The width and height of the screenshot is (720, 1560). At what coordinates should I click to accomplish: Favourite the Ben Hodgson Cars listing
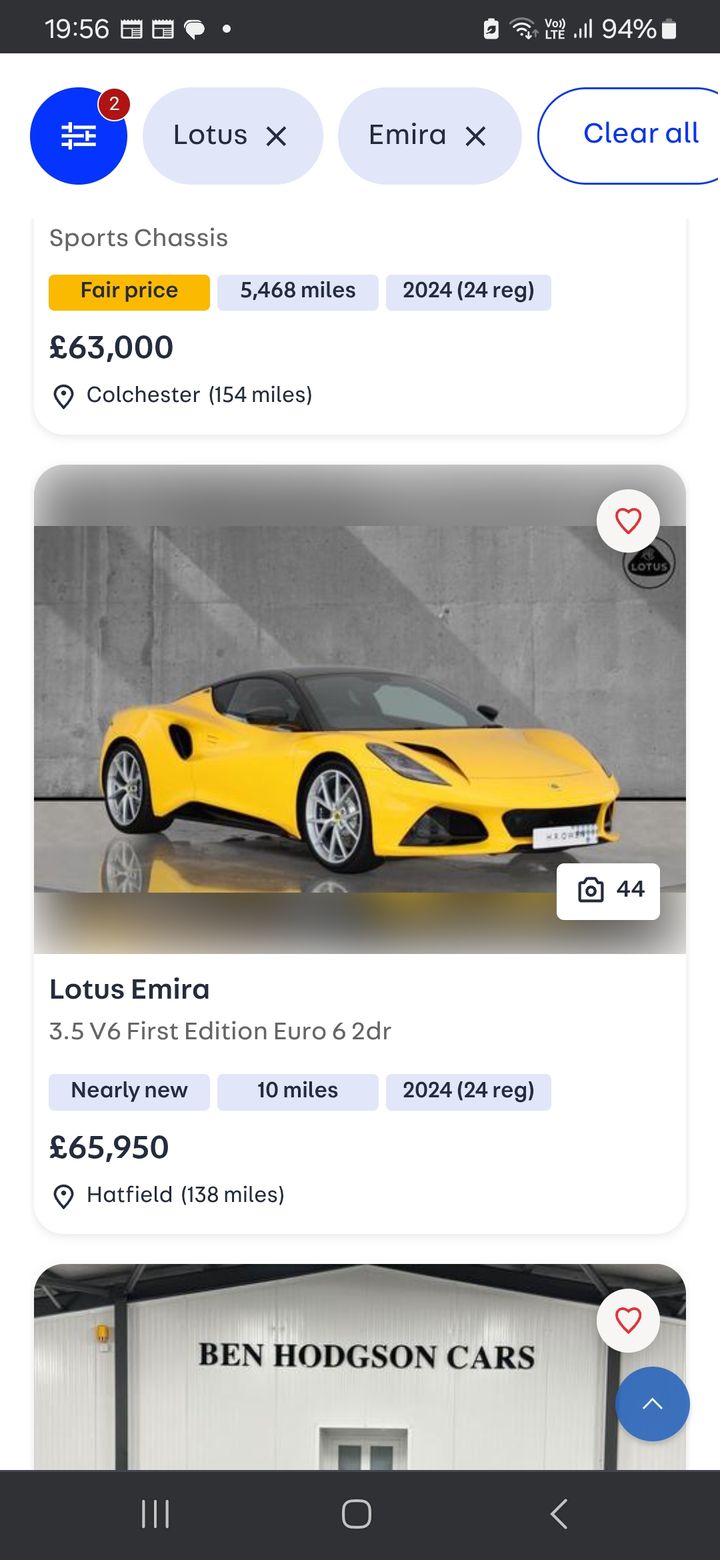click(628, 1321)
